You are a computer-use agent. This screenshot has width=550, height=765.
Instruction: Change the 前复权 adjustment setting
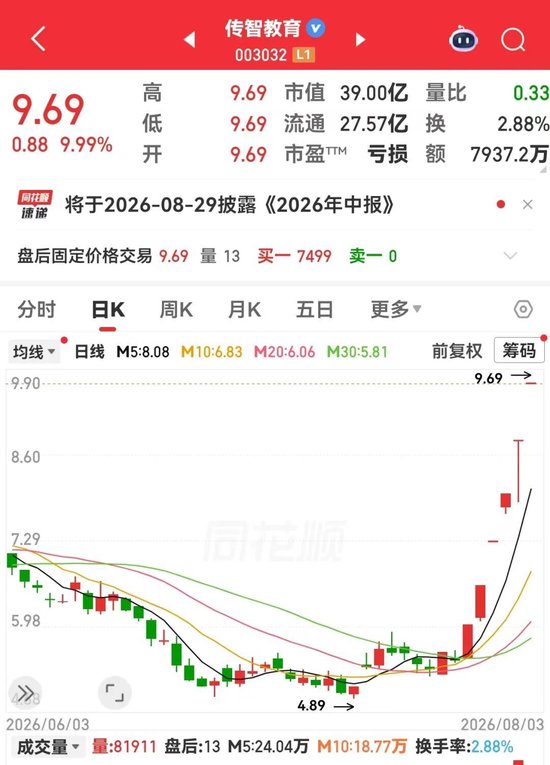point(457,351)
